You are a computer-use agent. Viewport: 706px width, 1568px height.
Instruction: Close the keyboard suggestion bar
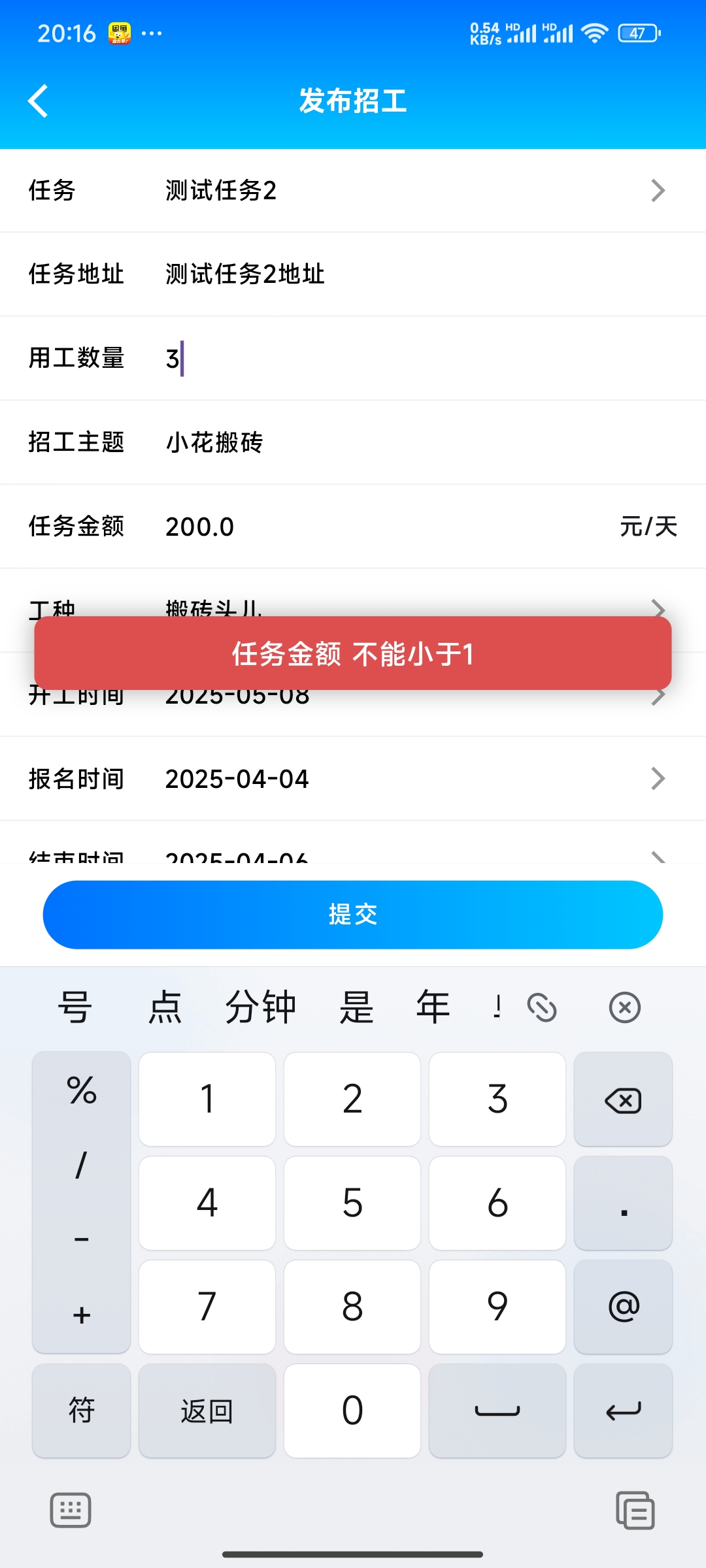[624, 1007]
